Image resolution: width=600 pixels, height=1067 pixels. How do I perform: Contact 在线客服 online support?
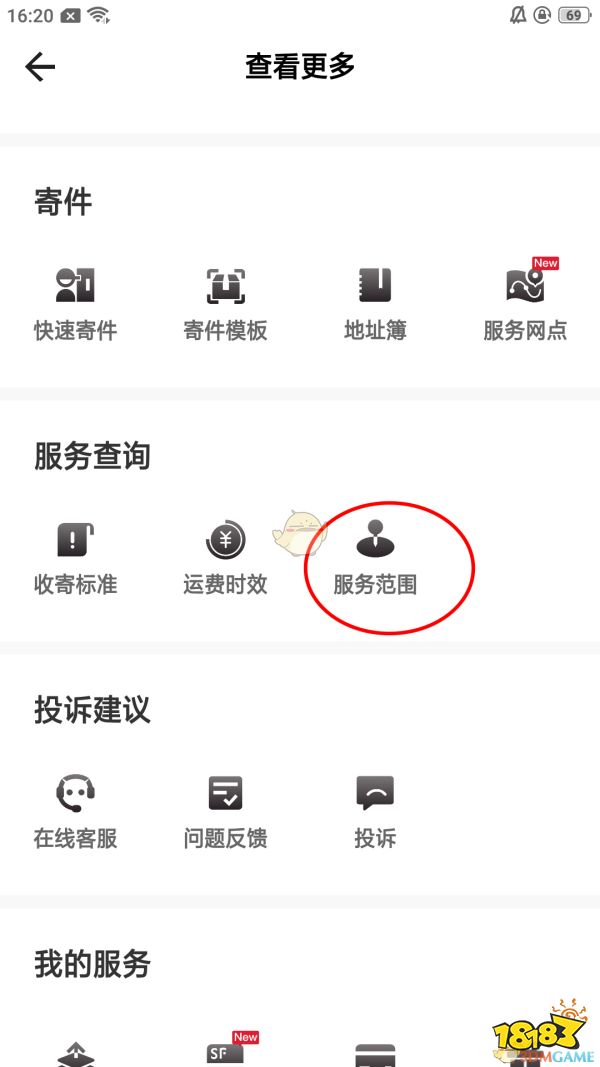[75, 812]
